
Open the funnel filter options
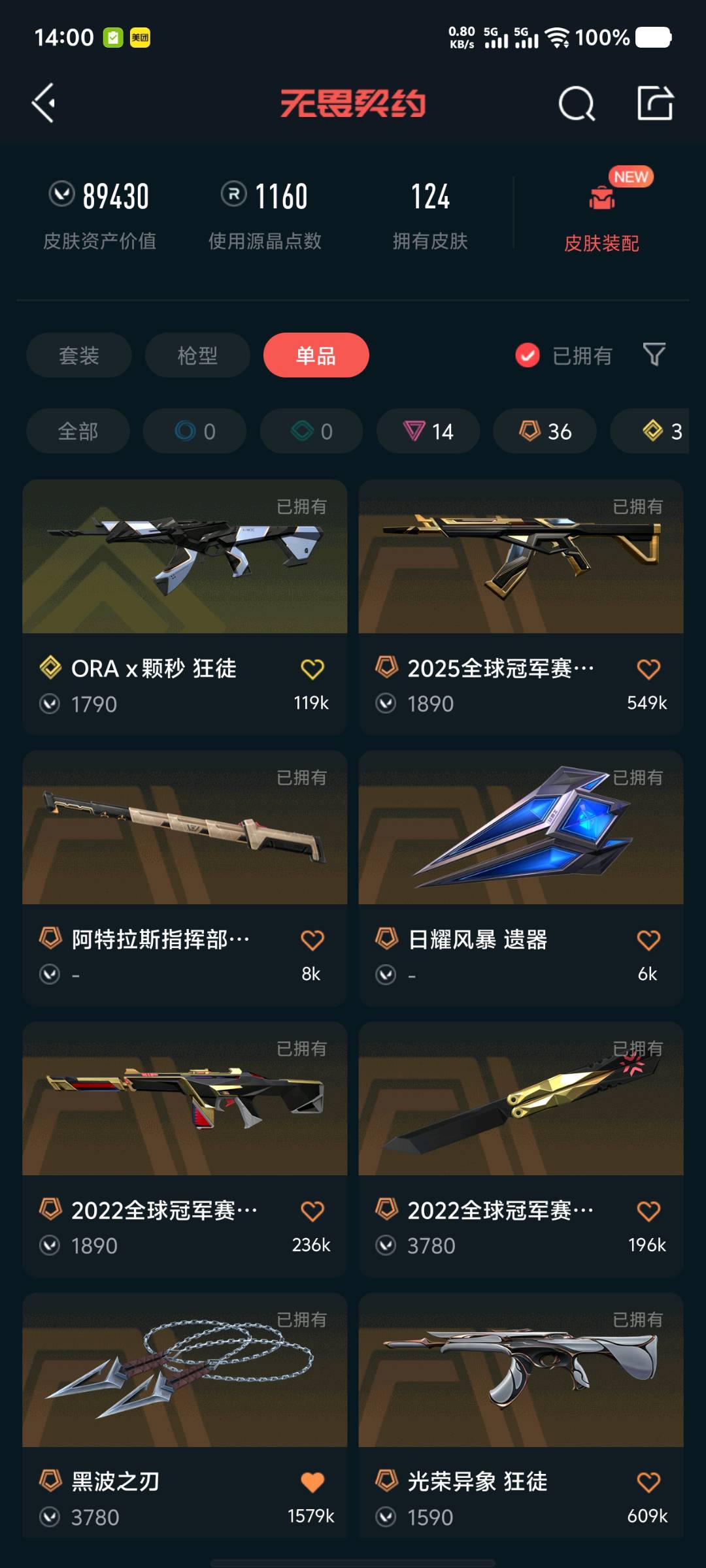654,355
